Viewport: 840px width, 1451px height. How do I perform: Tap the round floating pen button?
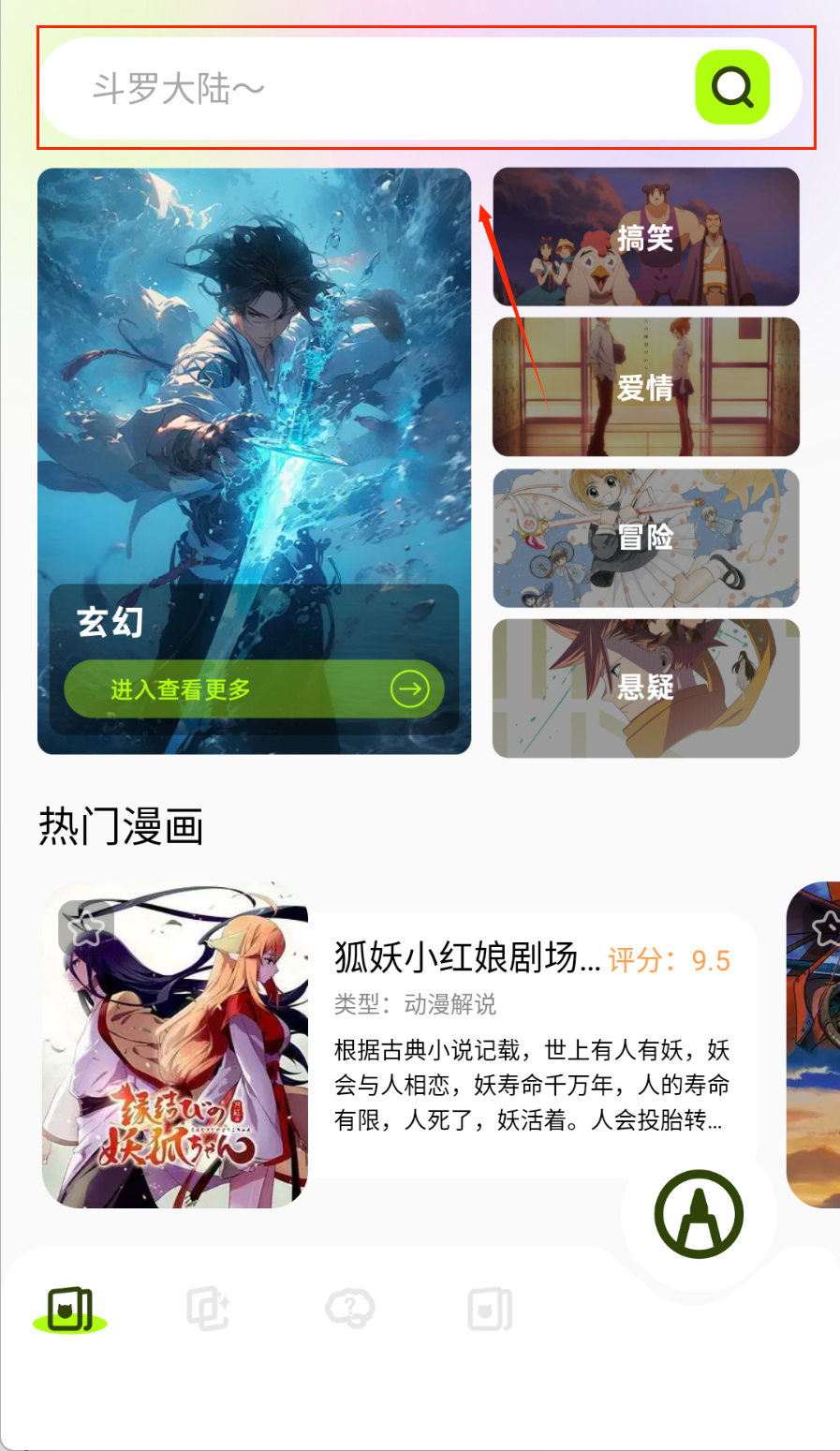click(699, 1214)
